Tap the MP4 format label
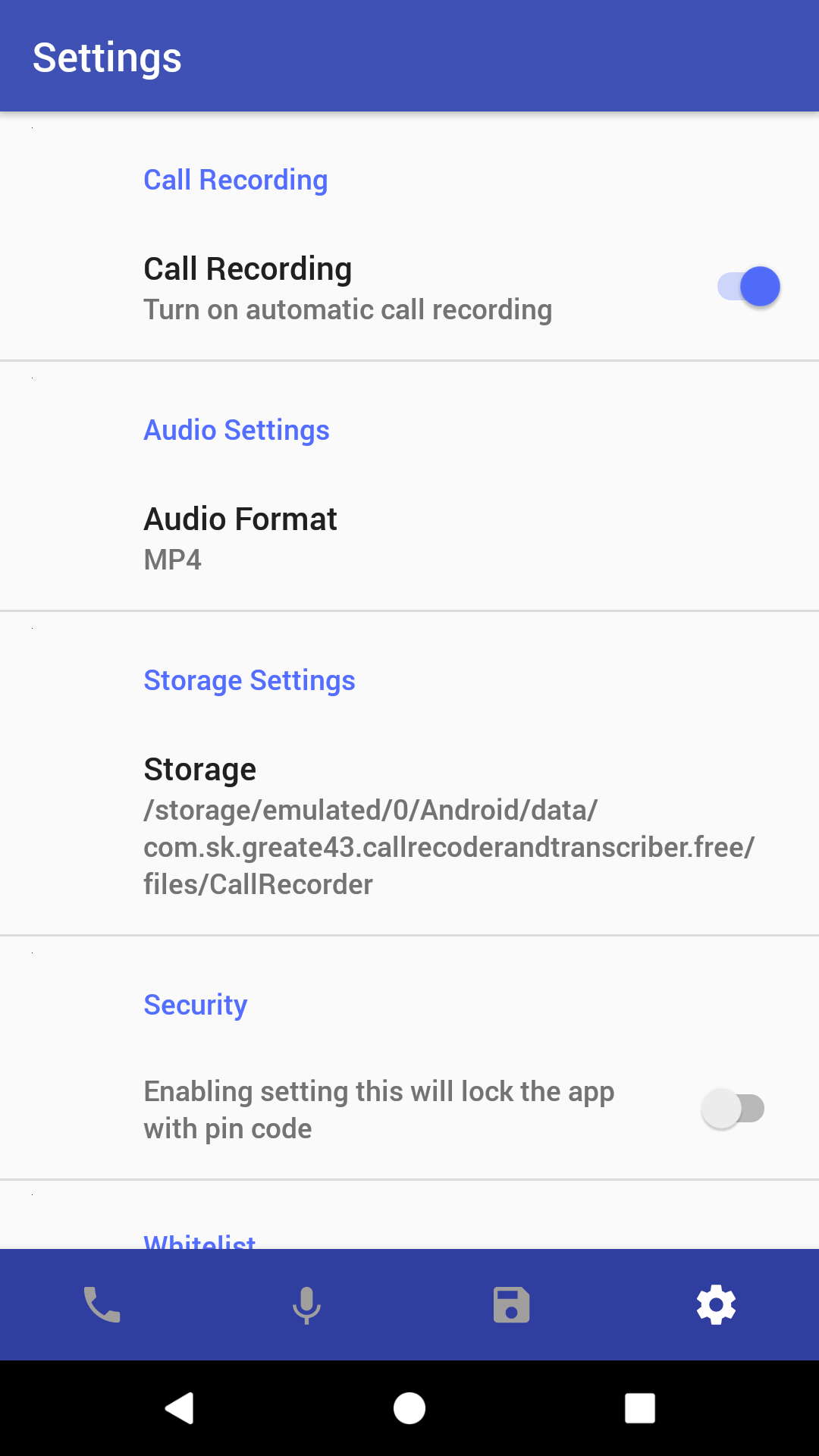Screen dimensions: 819x1456 [172, 561]
